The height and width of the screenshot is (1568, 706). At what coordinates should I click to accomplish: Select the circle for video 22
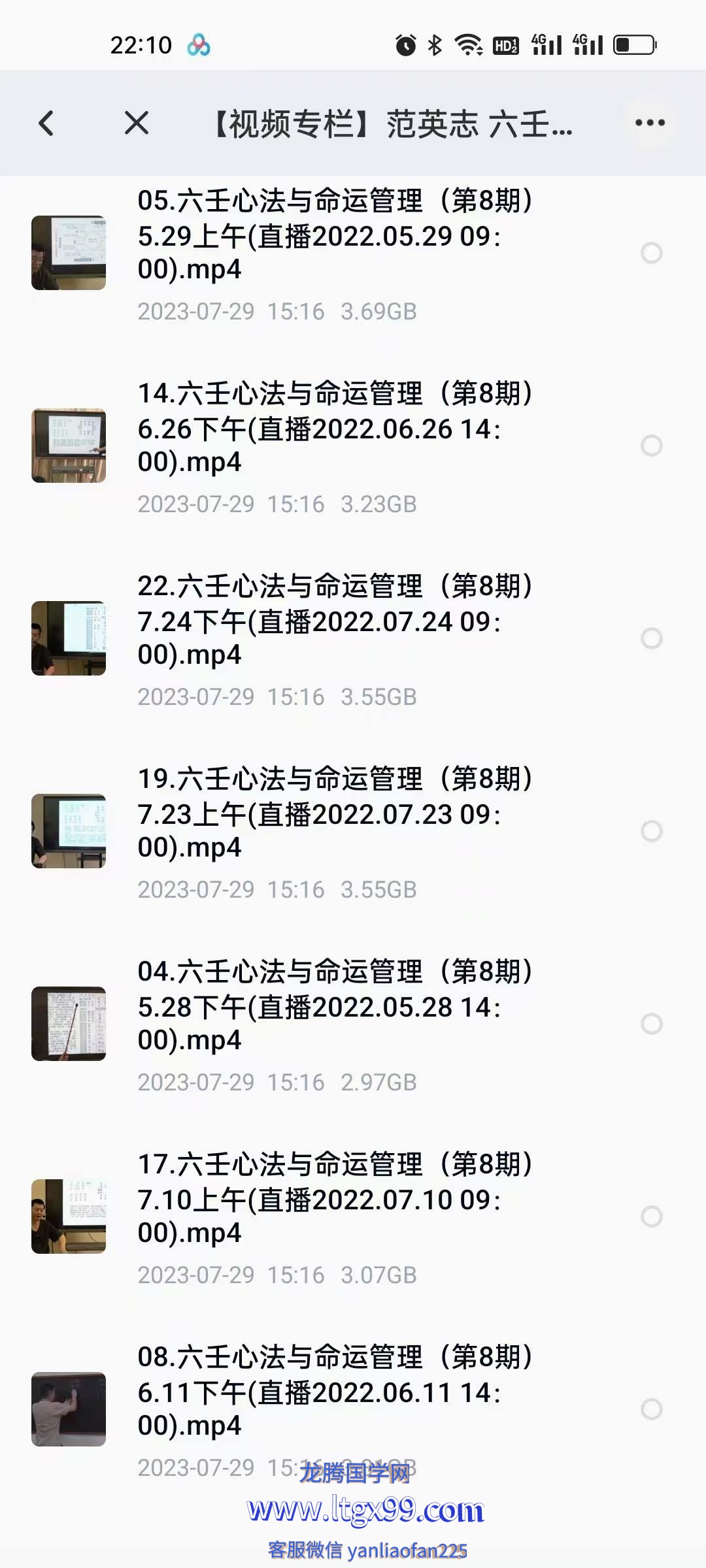[x=651, y=638]
